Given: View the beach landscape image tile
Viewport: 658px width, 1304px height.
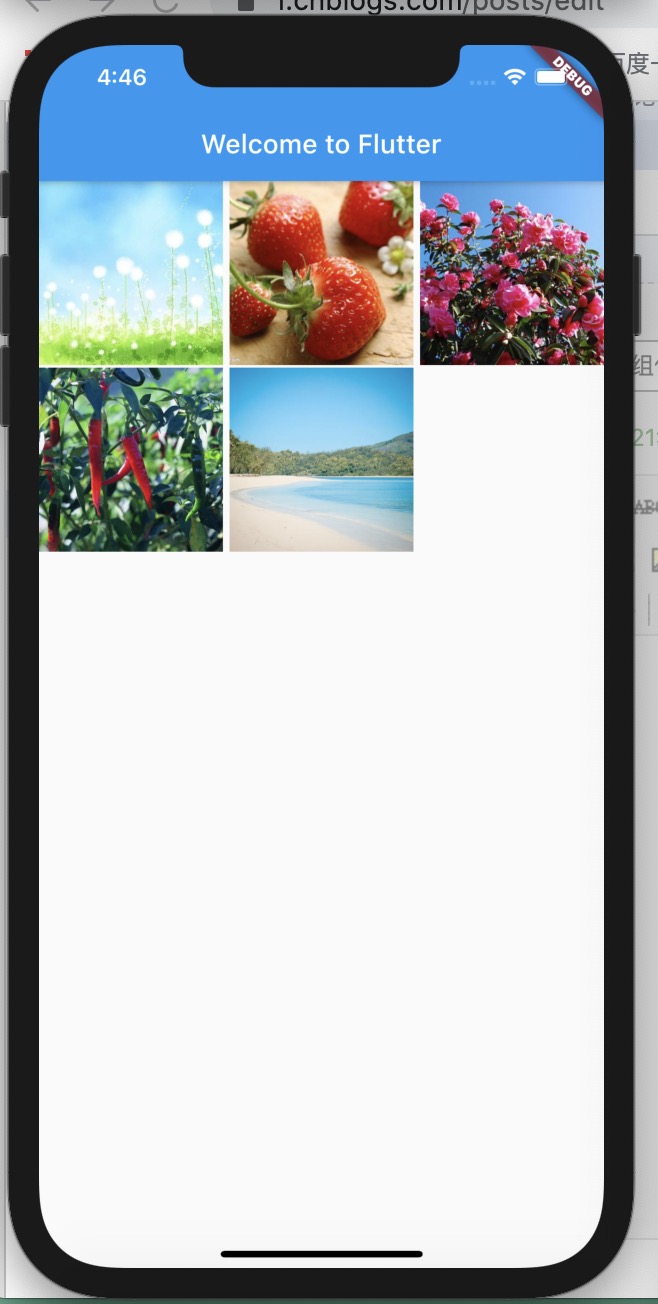Looking at the screenshot, I should tap(321, 459).
